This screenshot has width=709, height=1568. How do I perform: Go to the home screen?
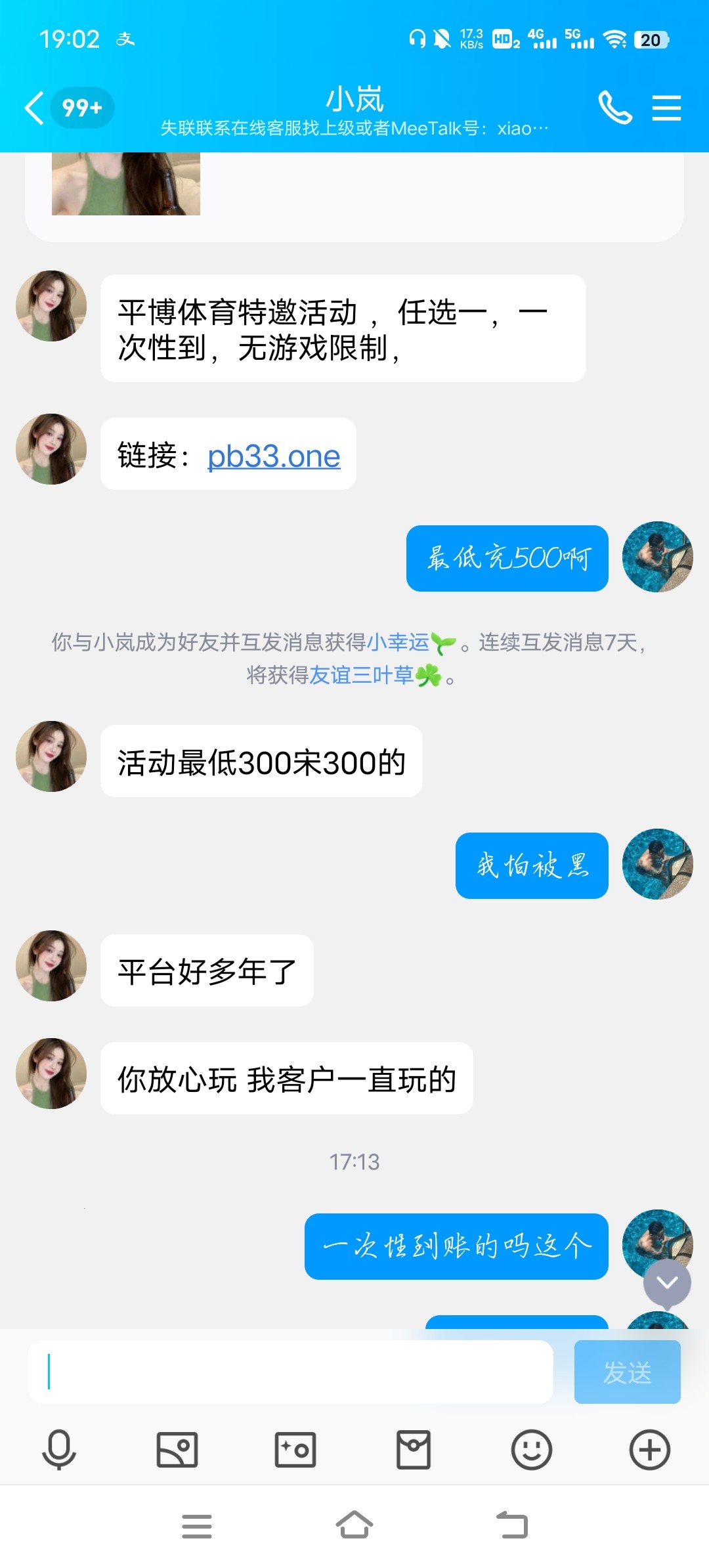pos(354,1525)
